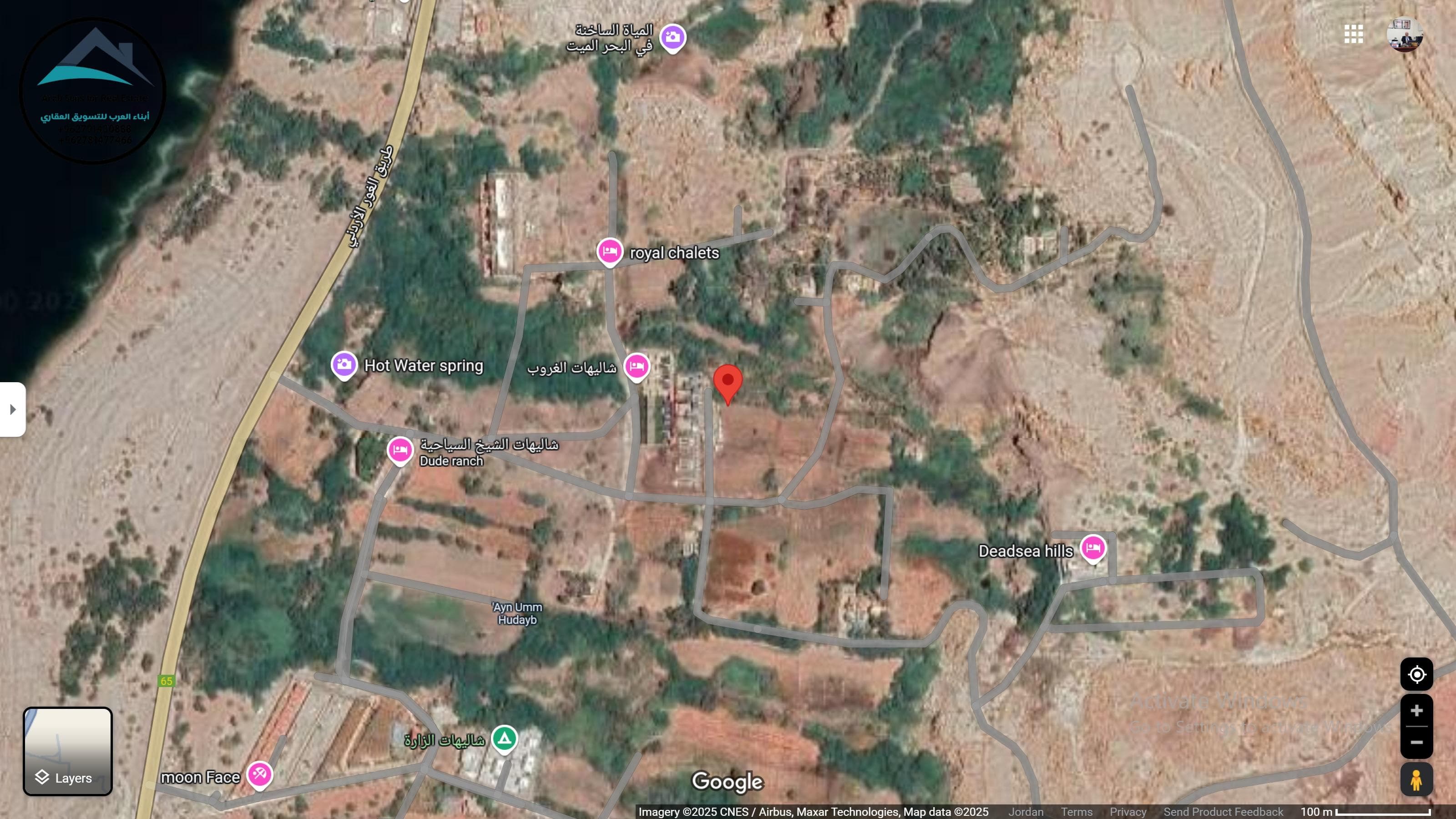Screen dimensions: 1456x819
Task: Send Product Feedback link
Action: pos(1223,812)
